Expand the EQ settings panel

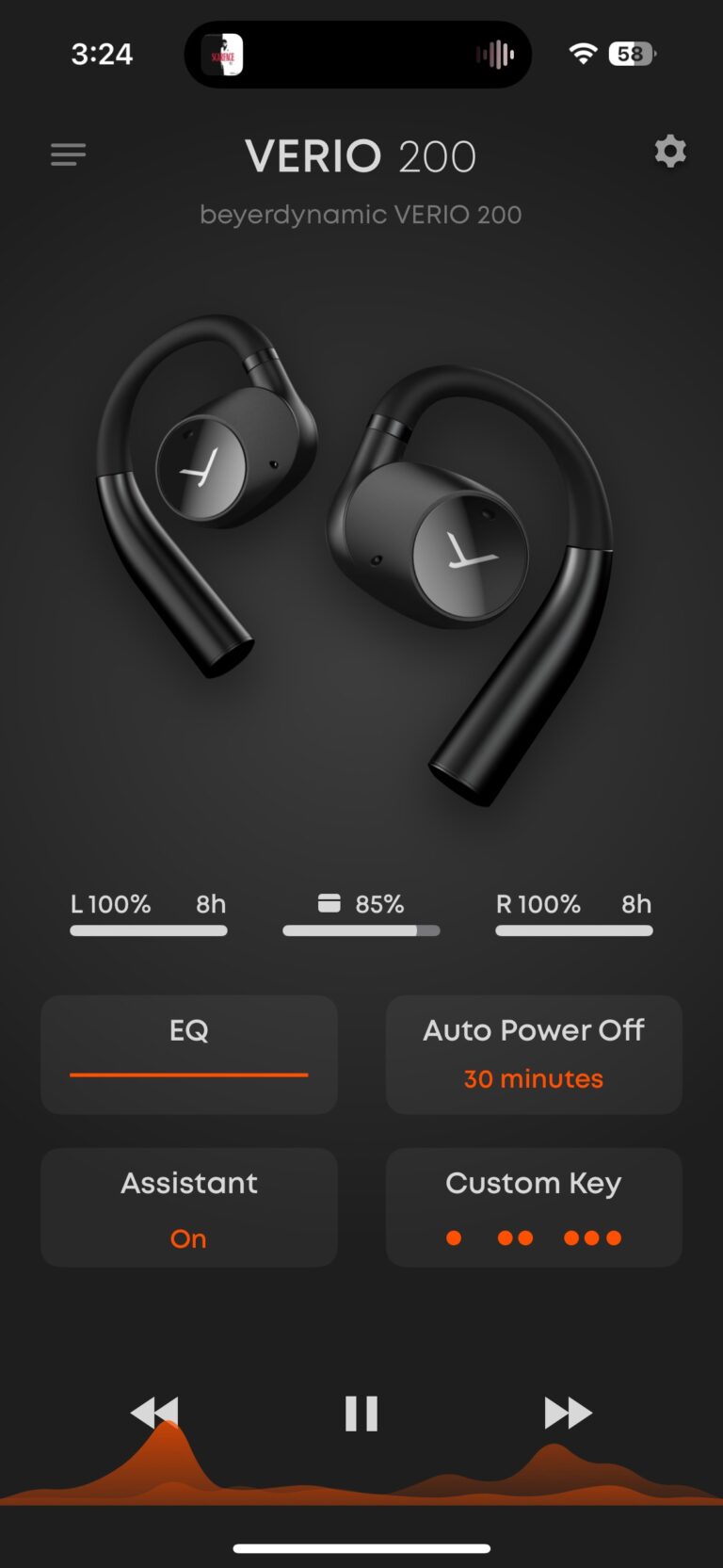188,1055
